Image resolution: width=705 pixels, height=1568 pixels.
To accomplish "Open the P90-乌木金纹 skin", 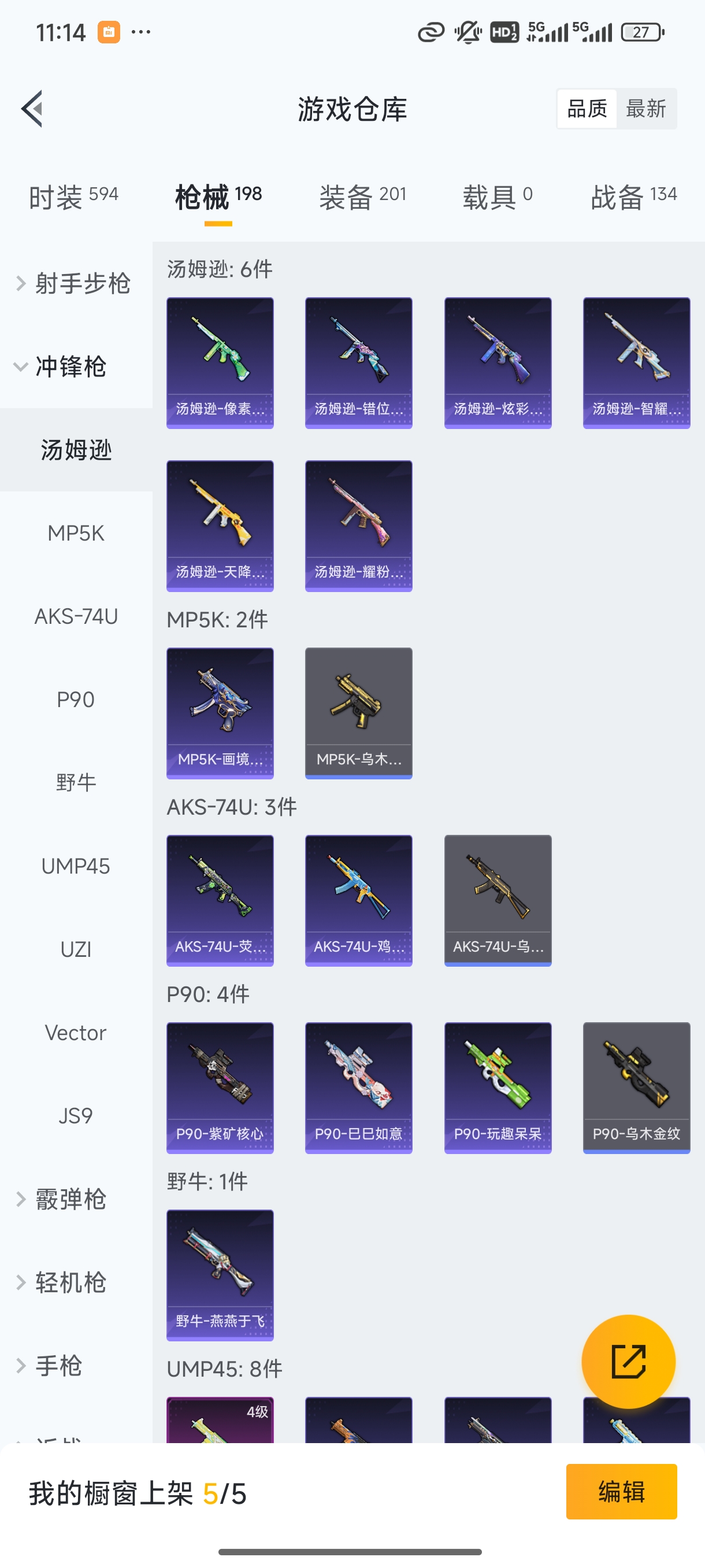I will point(636,1087).
